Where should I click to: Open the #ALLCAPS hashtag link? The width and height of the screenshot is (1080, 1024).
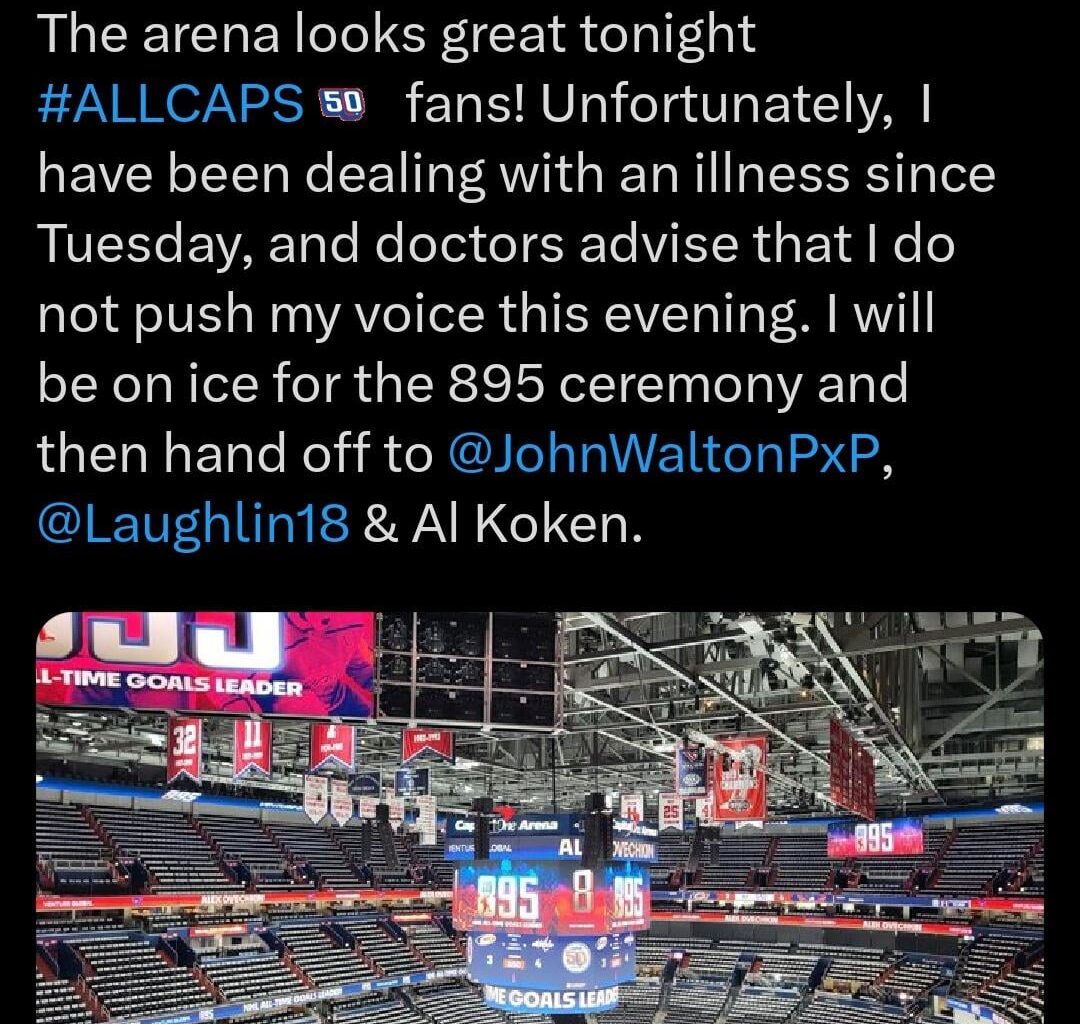click(170, 105)
